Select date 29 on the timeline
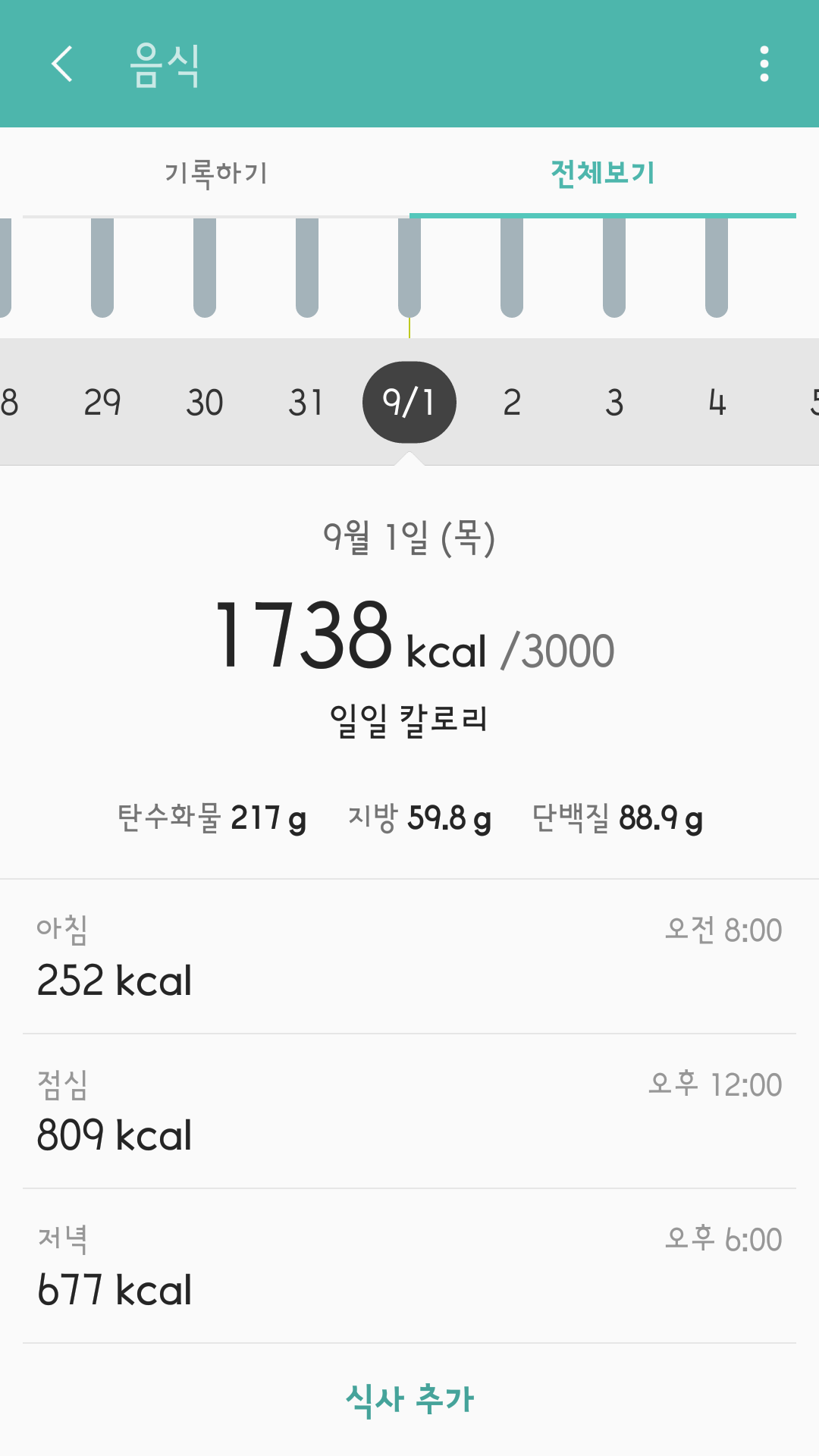Image resolution: width=819 pixels, height=1456 pixels. (102, 402)
